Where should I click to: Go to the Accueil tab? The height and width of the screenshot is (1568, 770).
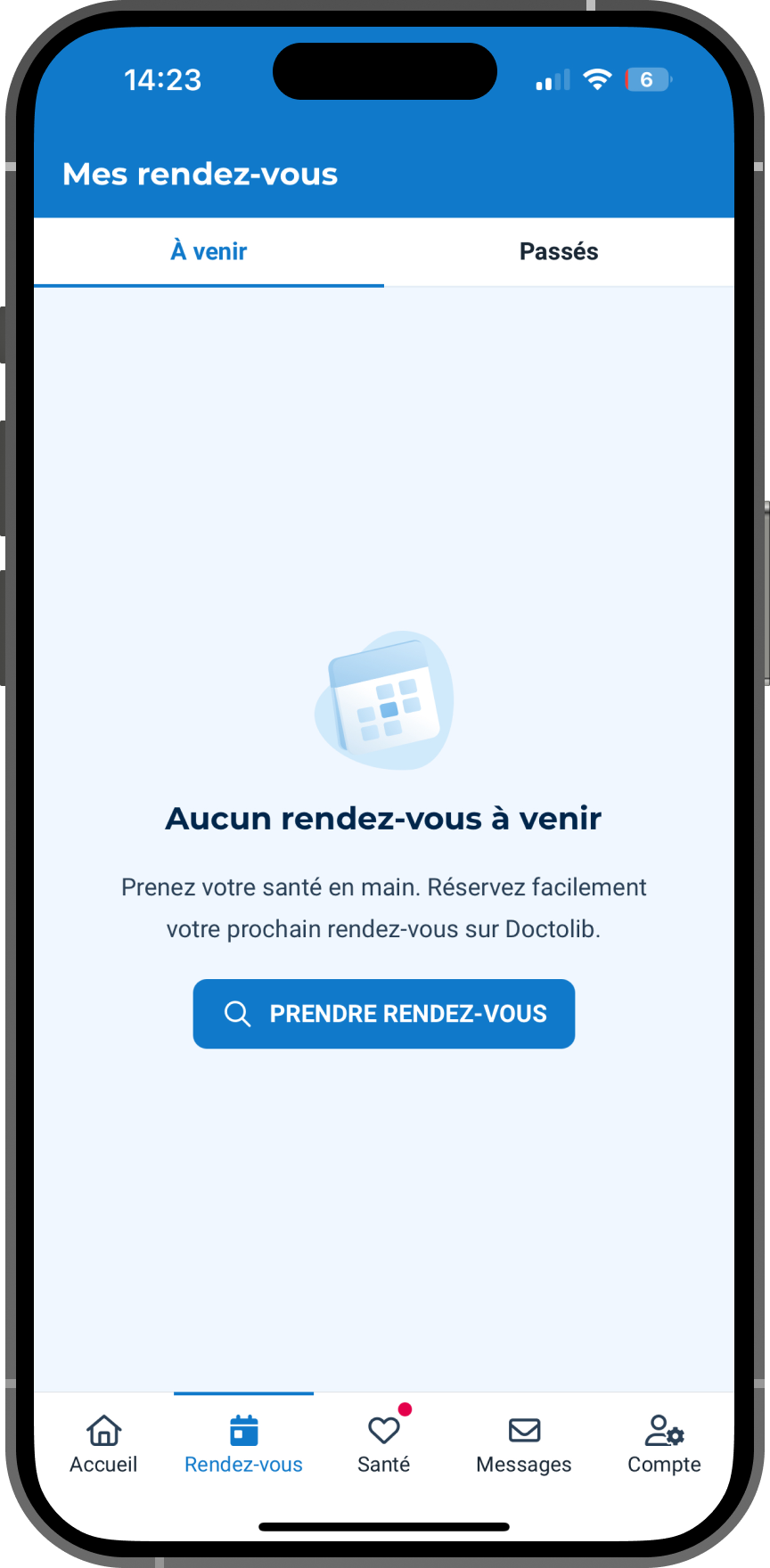103,1444
